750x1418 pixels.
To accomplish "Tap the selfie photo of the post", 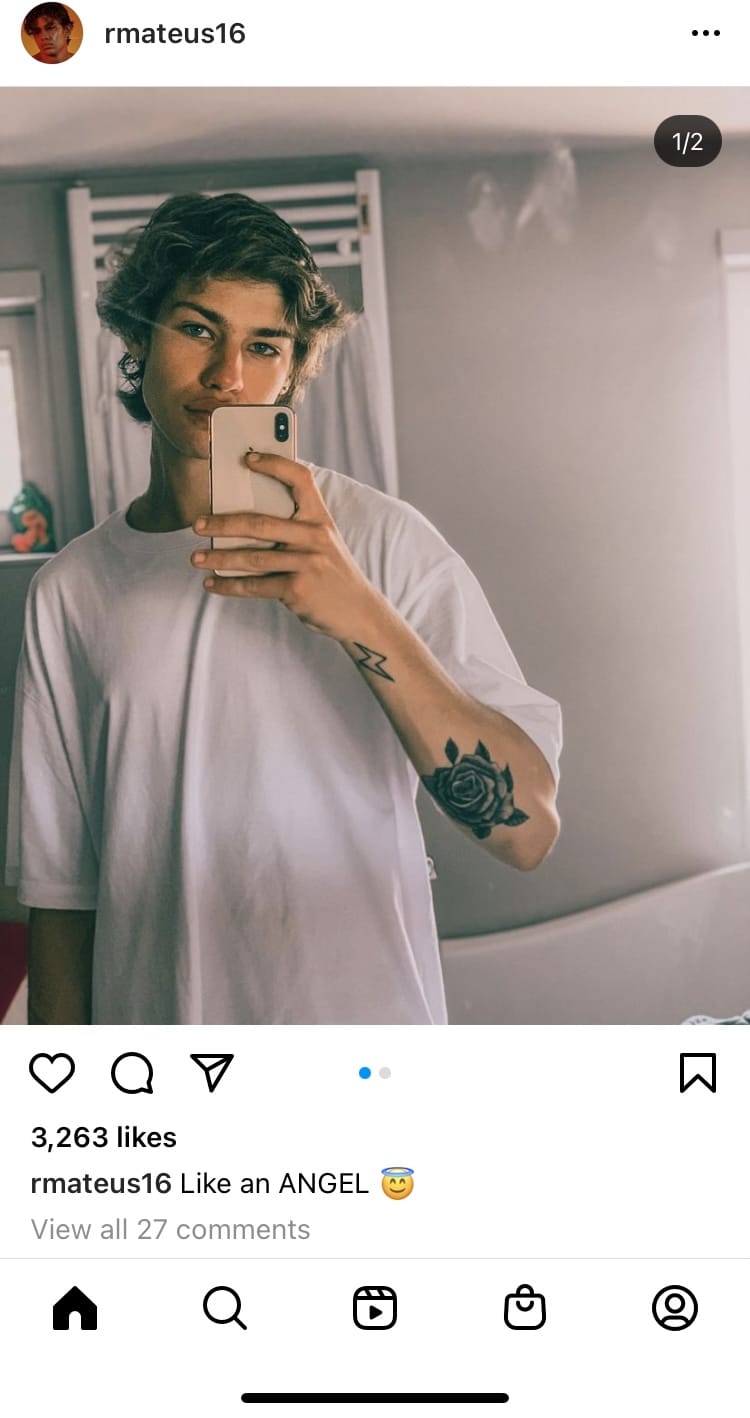I will click(375, 555).
